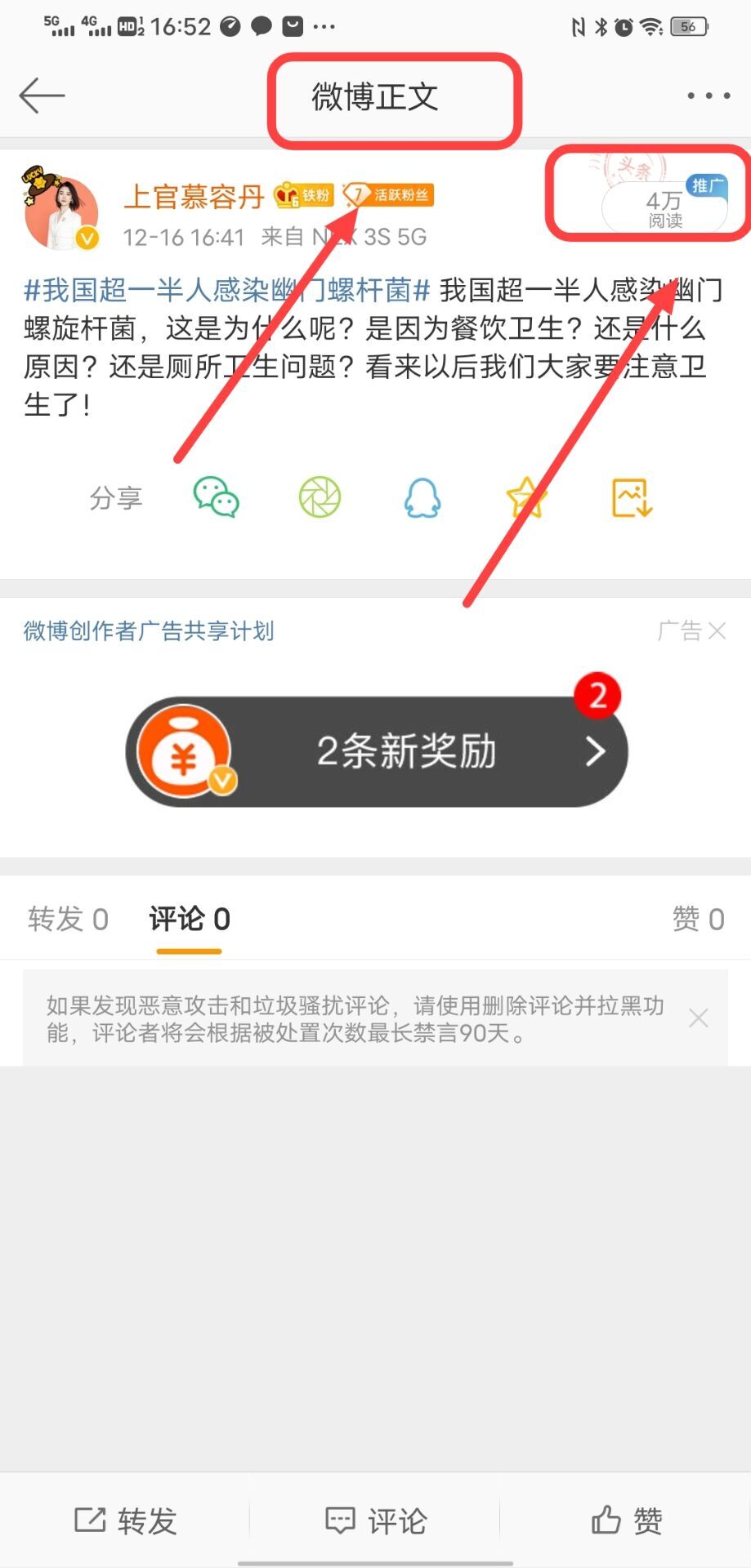The image size is (751, 1568).
Task: Go back using the top-left arrow
Action: pos(42,96)
